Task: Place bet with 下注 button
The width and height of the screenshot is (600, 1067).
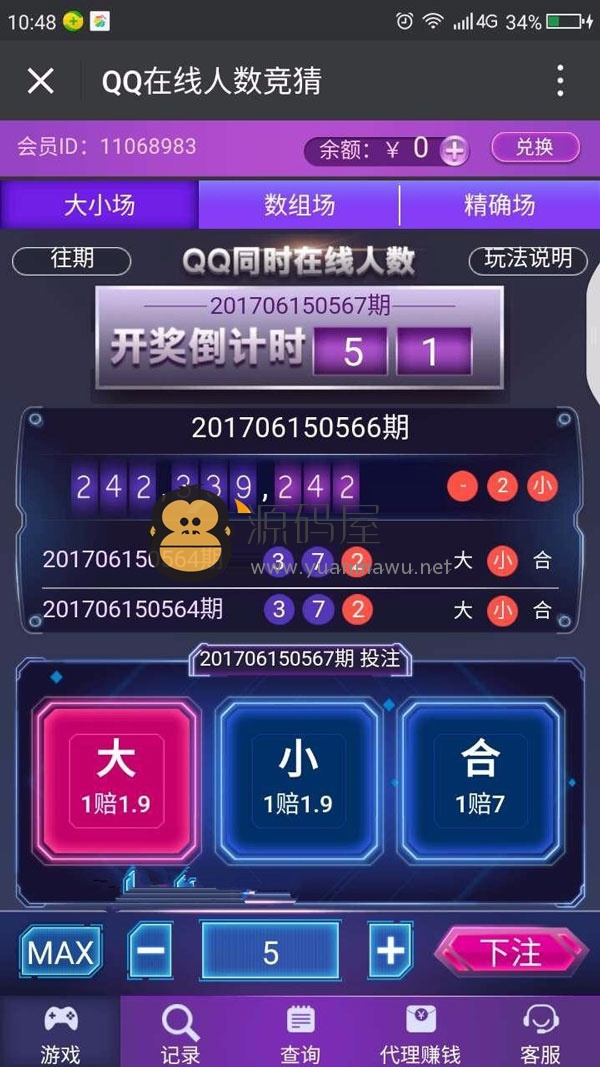Action: pyautogui.click(x=511, y=951)
